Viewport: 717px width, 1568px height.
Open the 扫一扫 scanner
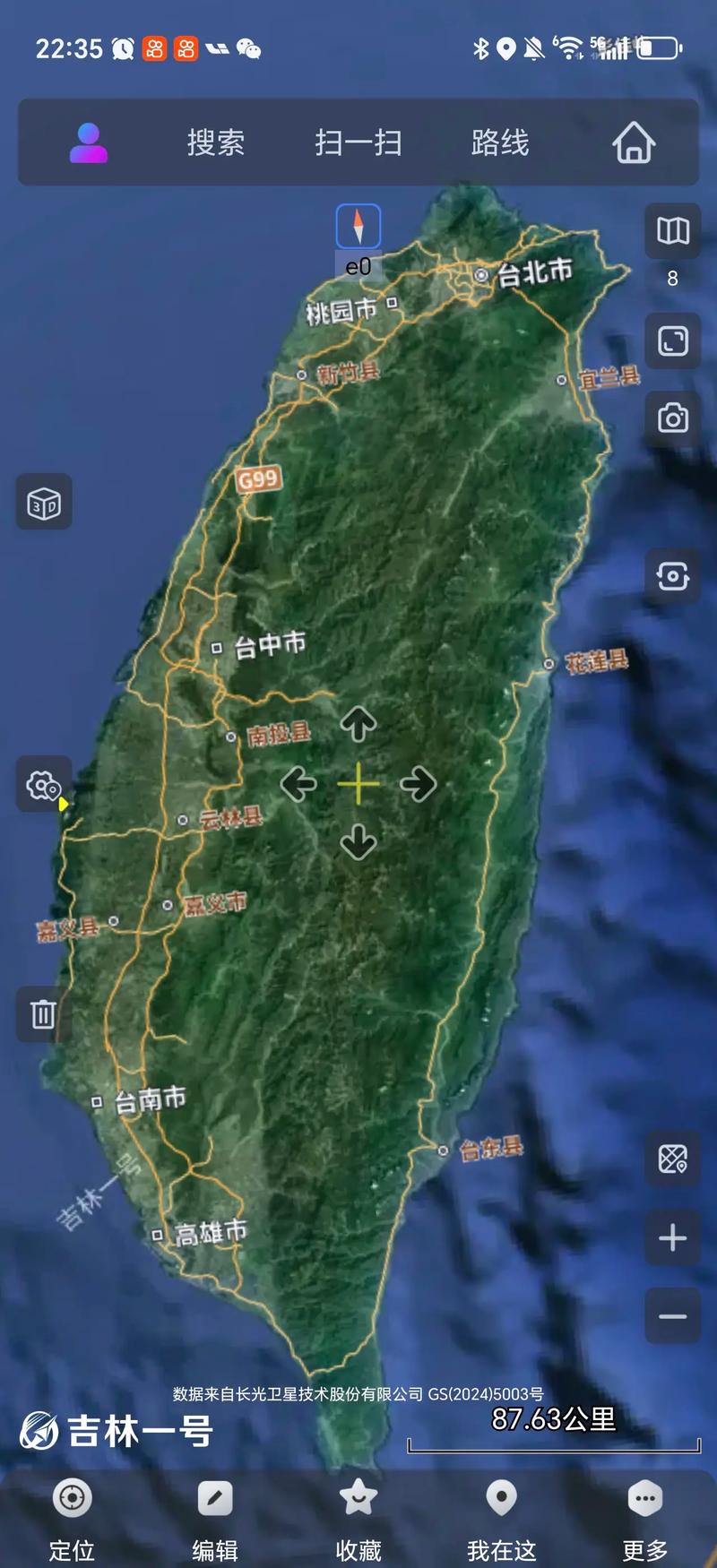[x=358, y=142]
